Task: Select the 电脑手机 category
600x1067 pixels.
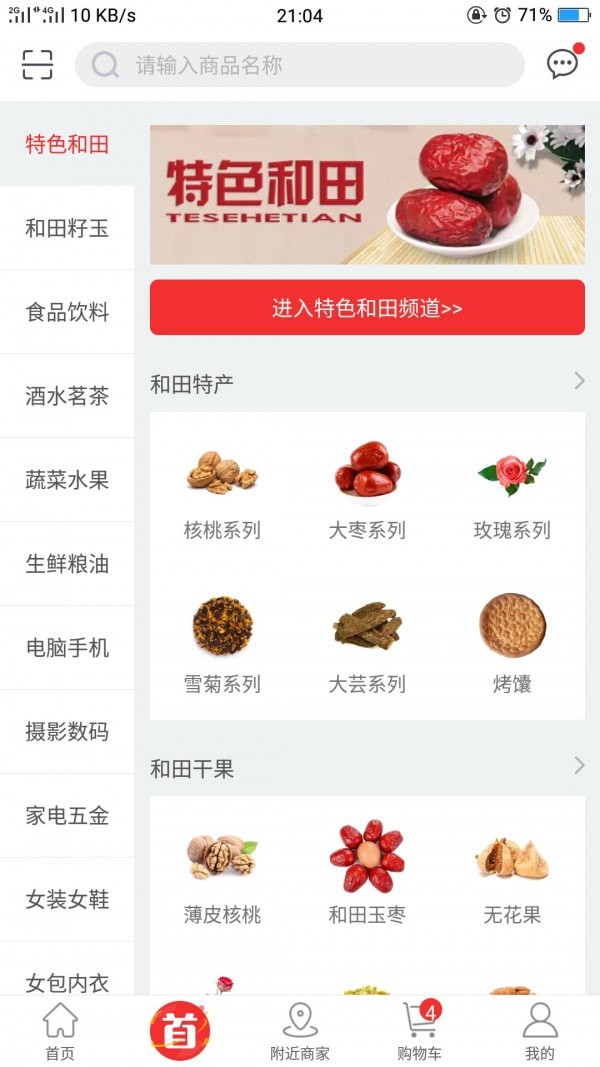Action: pyautogui.click(x=67, y=648)
